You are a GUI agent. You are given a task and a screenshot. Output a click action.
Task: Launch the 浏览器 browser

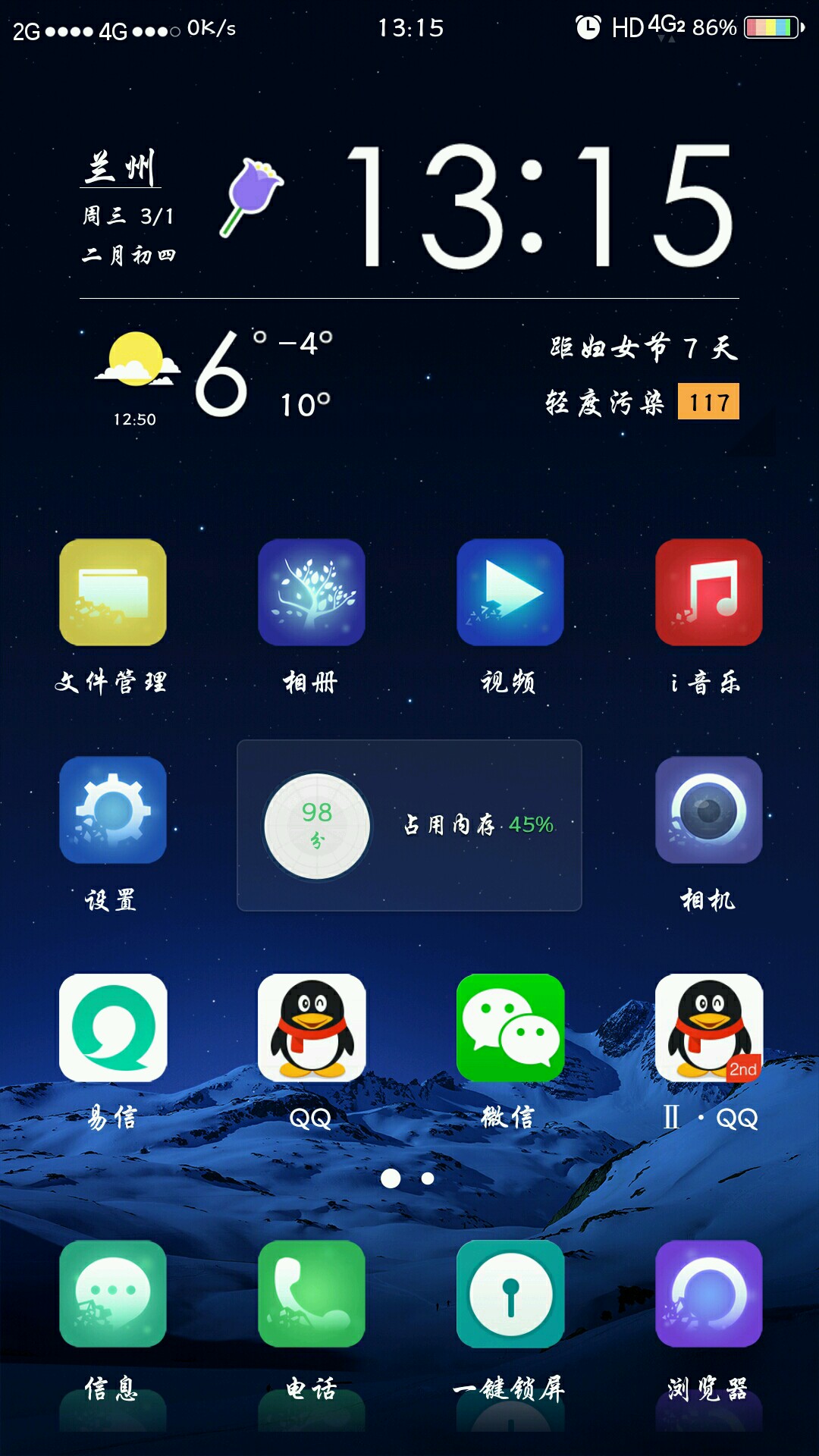coord(709,1294)
